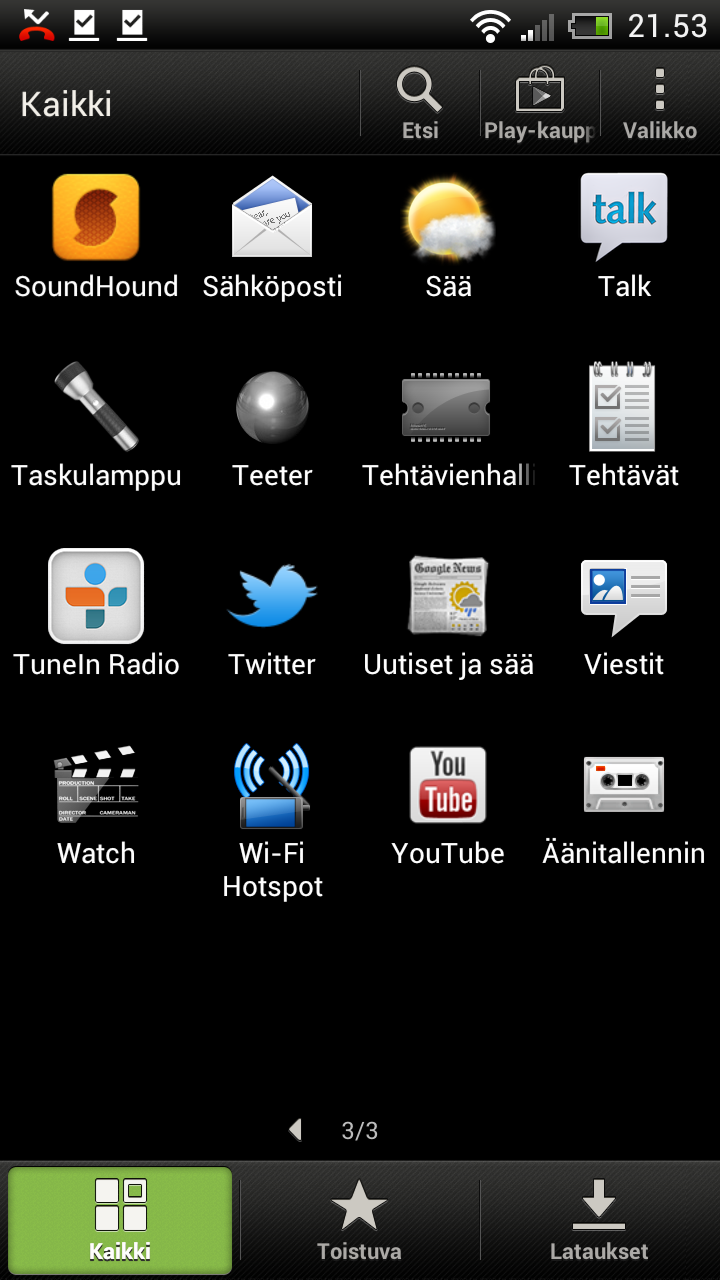This screenshot has height=1280, width=720.
Task: Switch to the Toistuva tab
Action: [359, 1220]
